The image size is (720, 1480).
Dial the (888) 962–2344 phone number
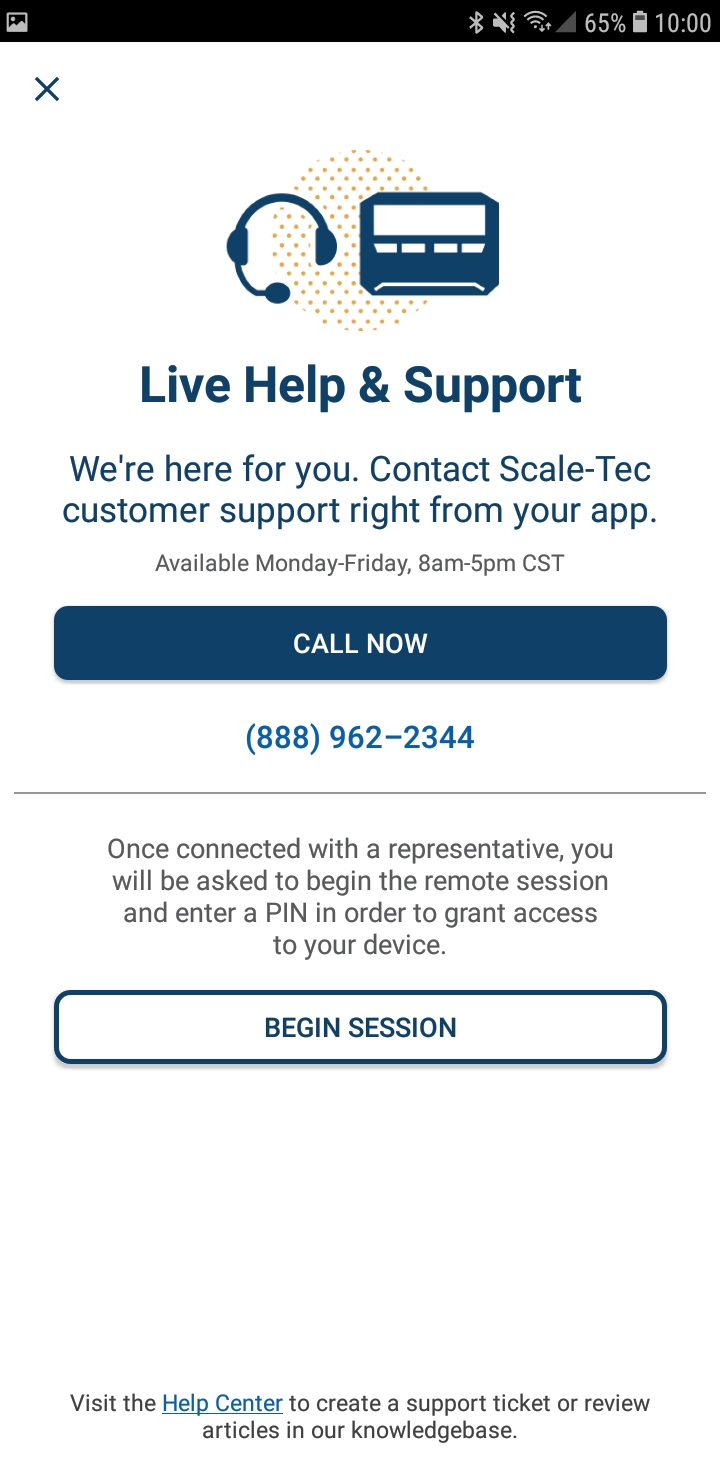[360, 738]
